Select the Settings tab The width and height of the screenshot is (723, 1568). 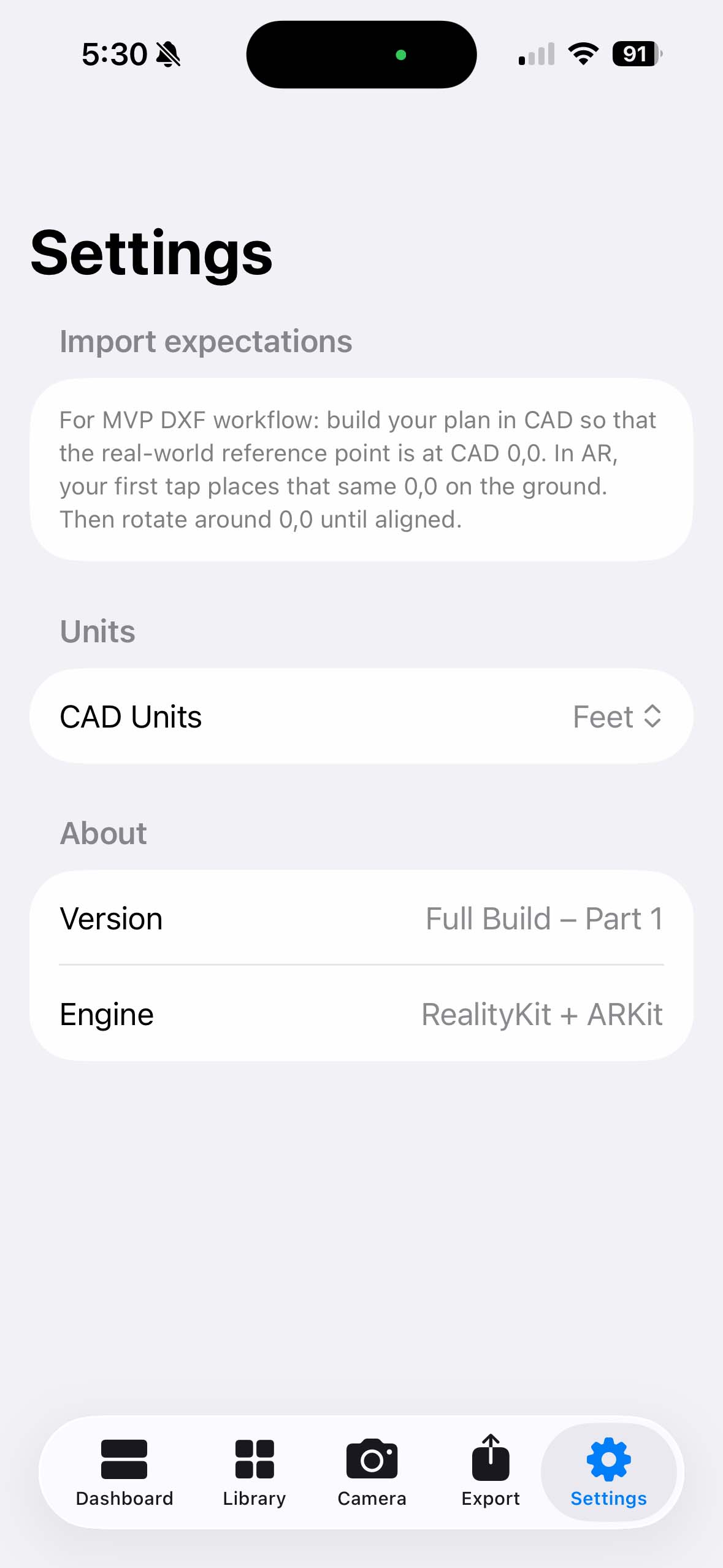click(x=608, y=1471)
